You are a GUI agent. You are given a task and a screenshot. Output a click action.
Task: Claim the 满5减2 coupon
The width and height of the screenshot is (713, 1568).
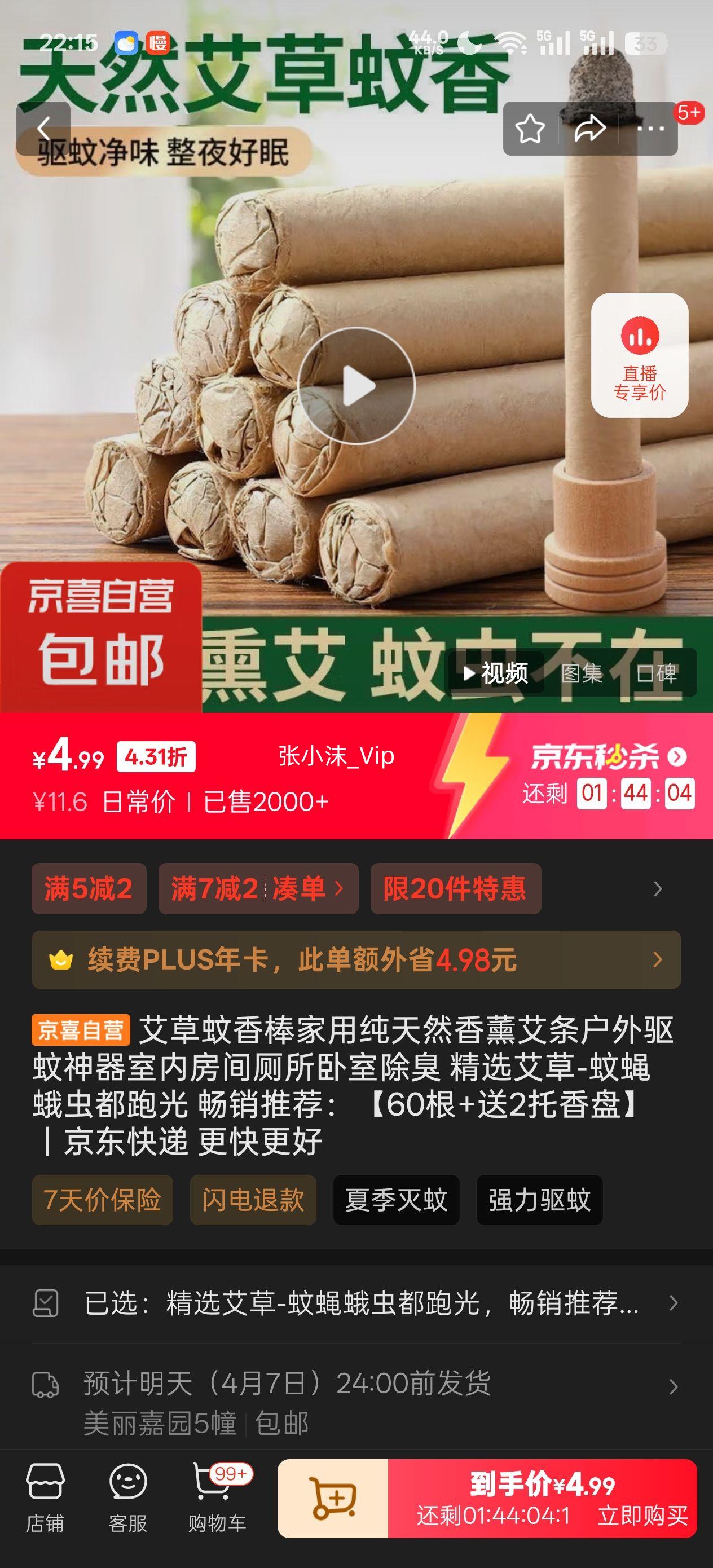(x=89, y=888)
